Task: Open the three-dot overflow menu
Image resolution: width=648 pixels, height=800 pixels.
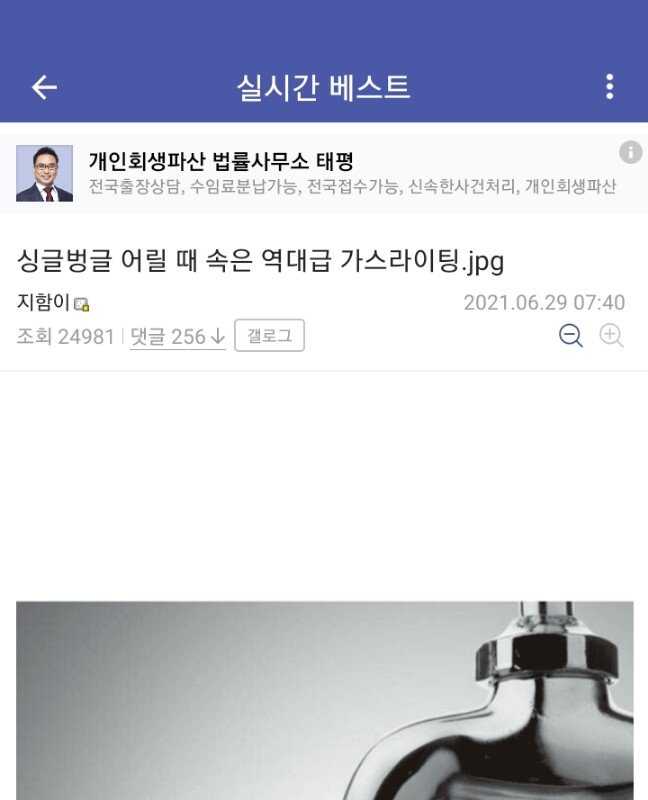Action: (609, 88)
